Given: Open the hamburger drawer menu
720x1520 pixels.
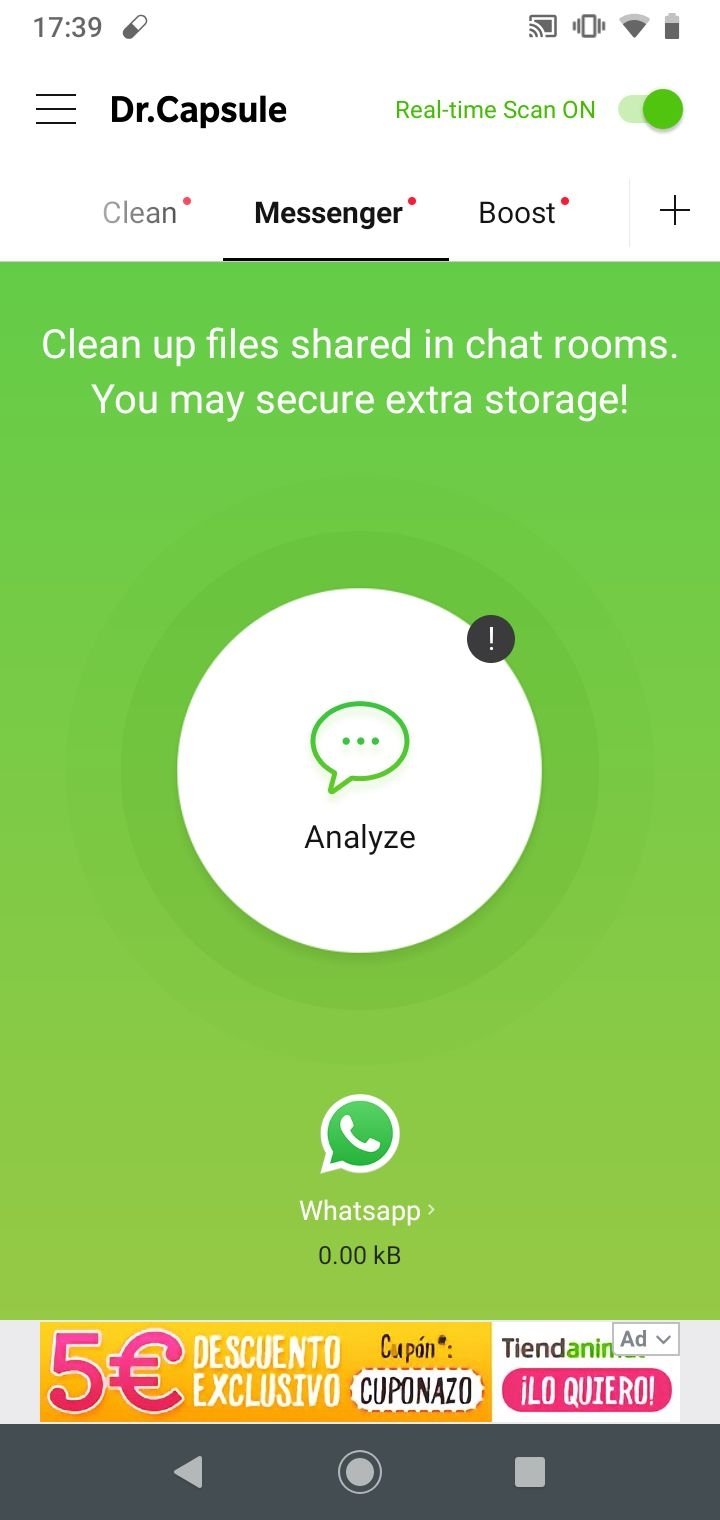Looking at the screenshot, I should coord(56,109).
